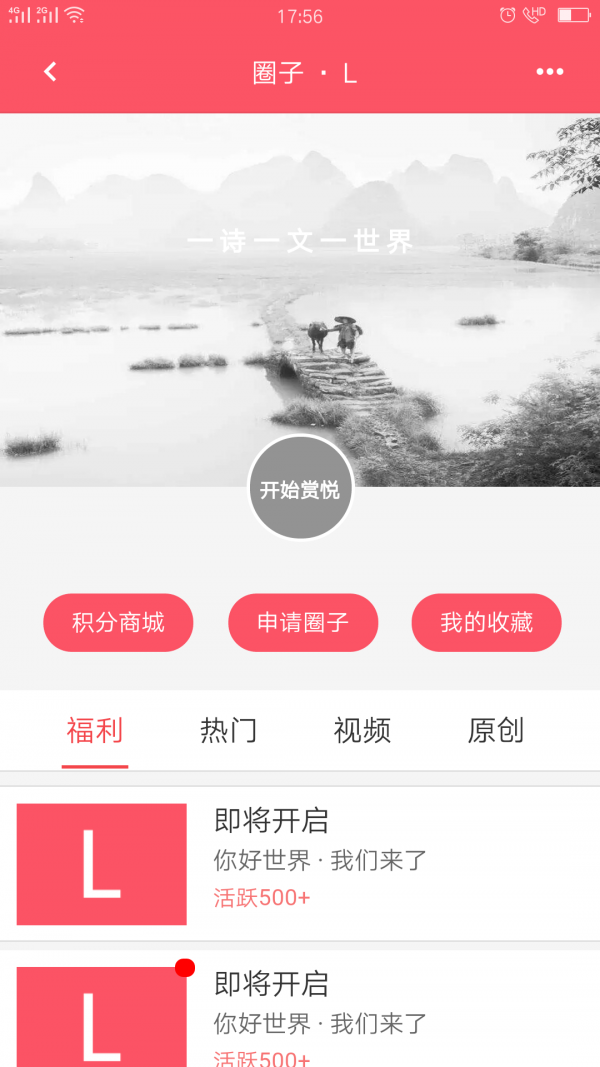Open the 即将开启 card without red dot
The width and height of the screenshot is (600, 1067).
pos(300,863)
